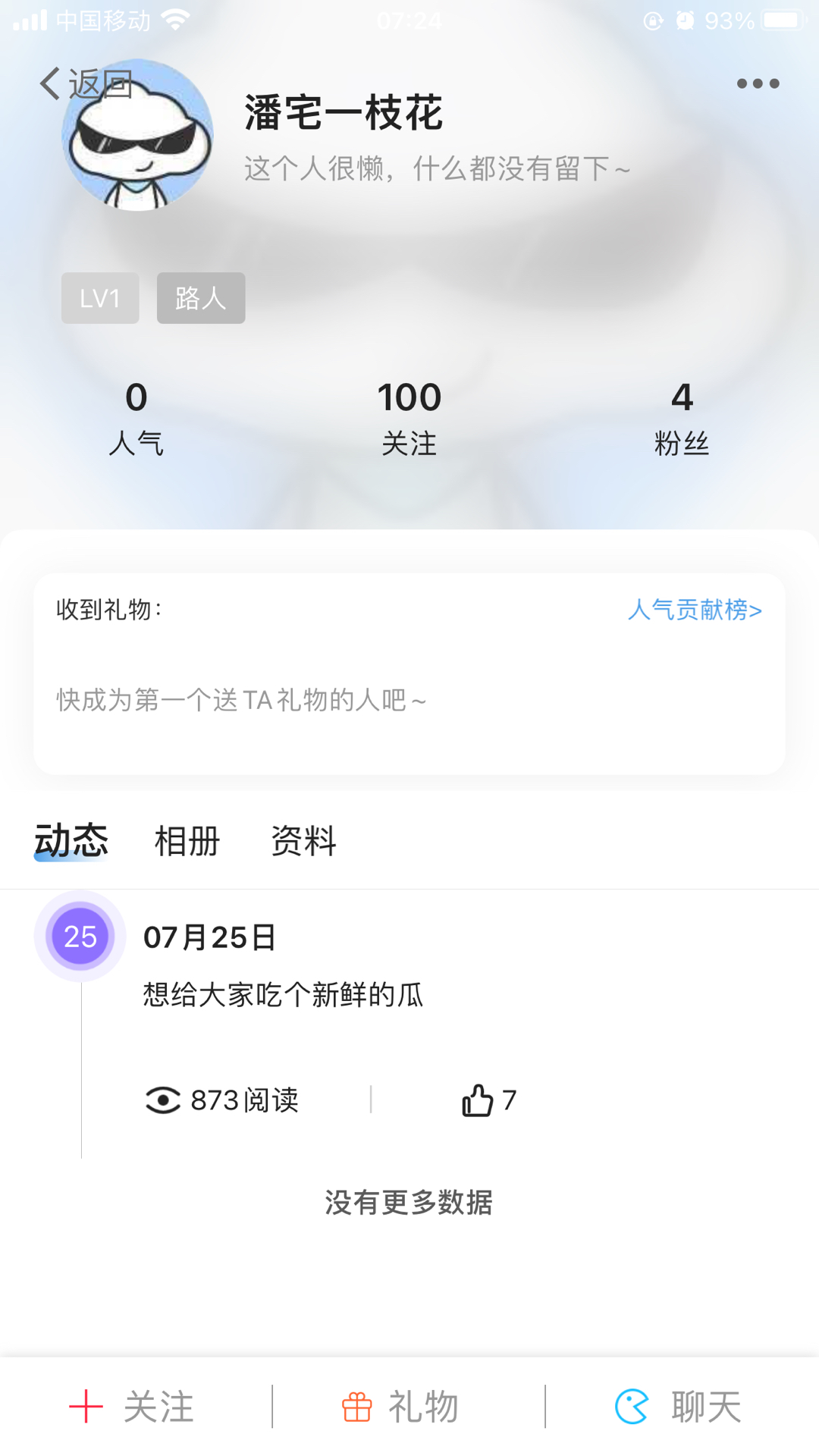Go back using the 返回 button
This screenshot has width=819, height=1456.
click(85, 83)
